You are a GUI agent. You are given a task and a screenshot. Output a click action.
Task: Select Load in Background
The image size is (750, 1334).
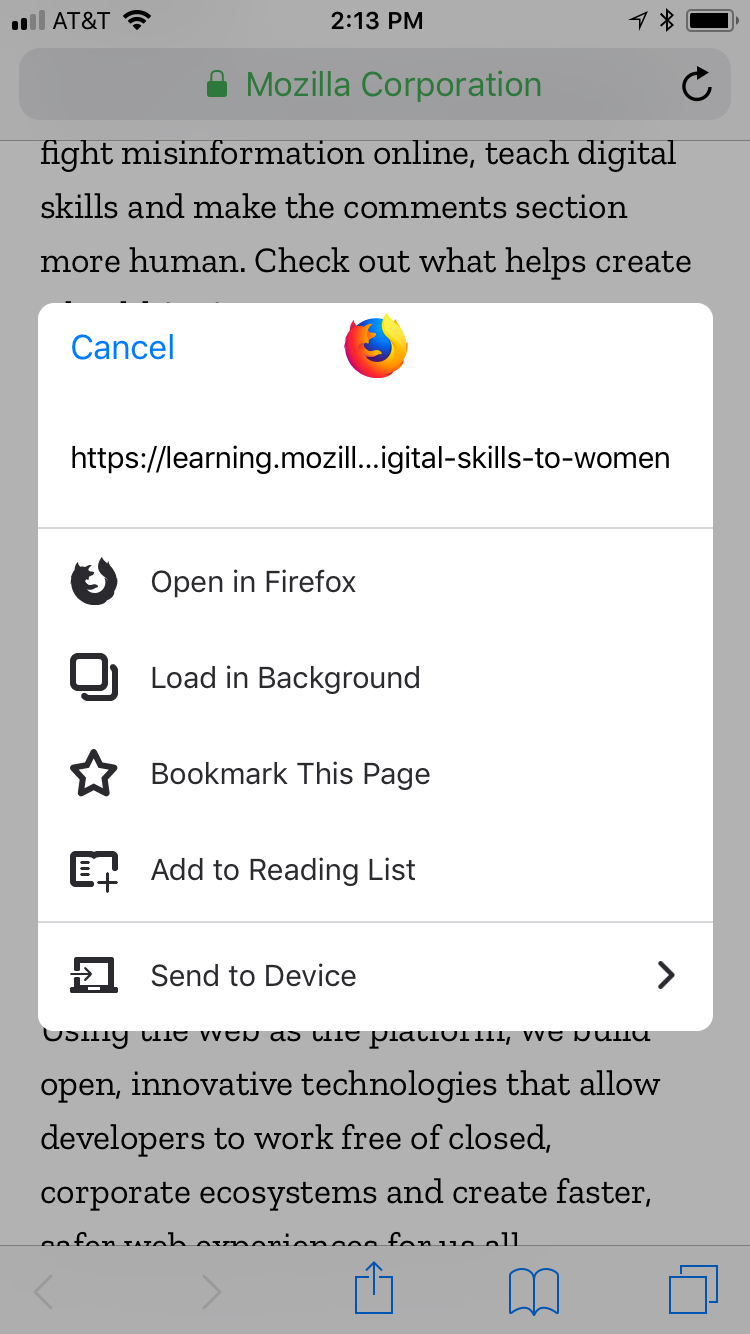pyautogui.click(x=375, y=678)
